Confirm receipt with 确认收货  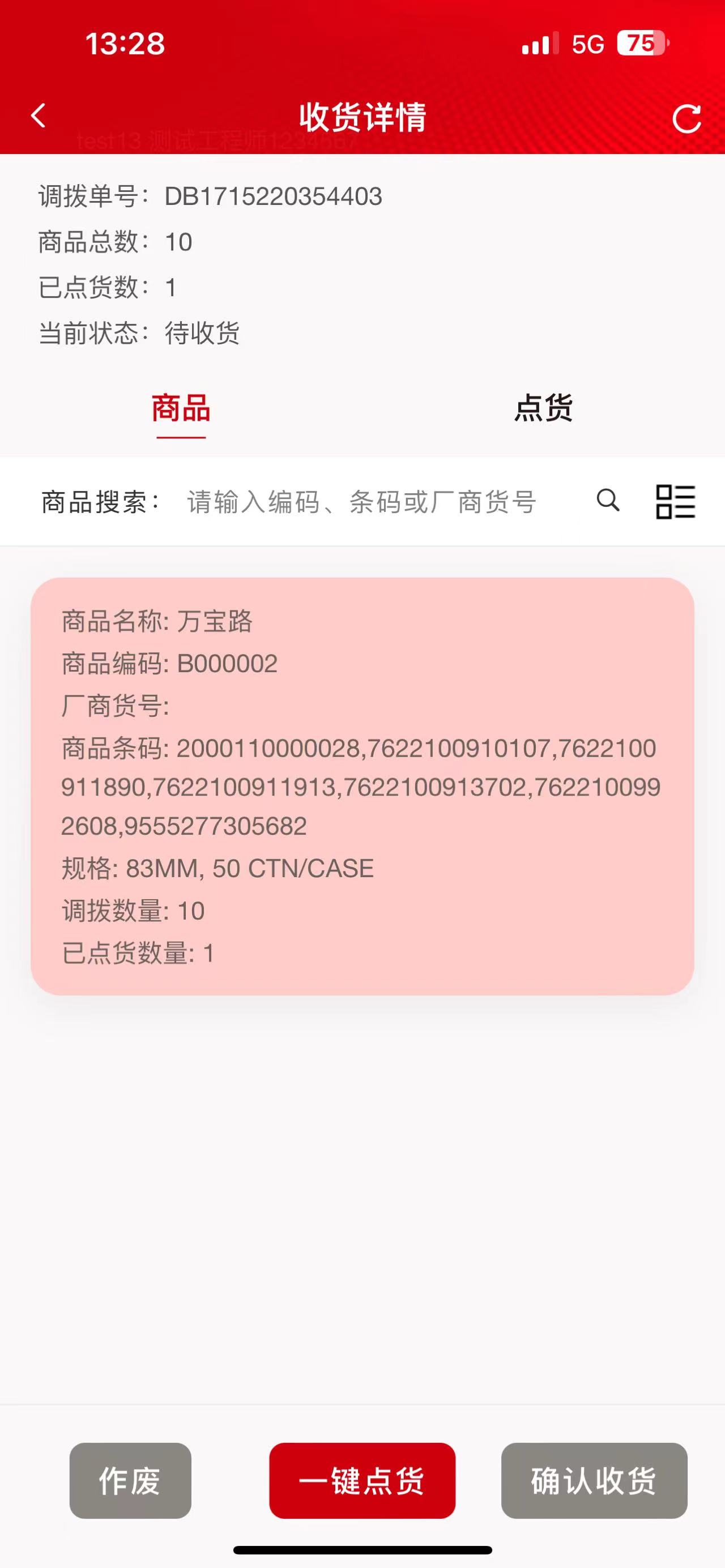click(x=594, y=1480)
